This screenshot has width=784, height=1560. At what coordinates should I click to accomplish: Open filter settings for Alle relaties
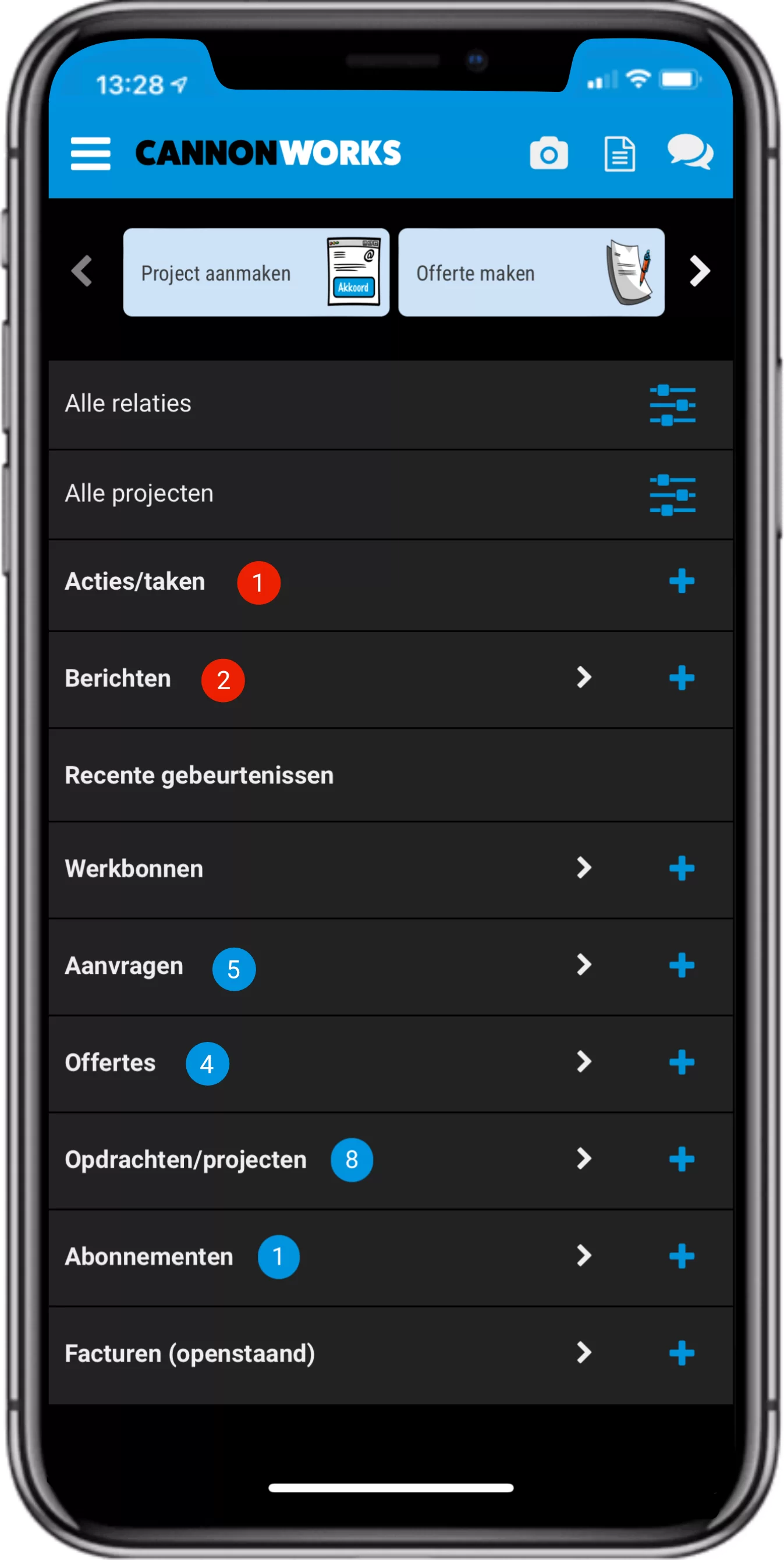tap(673, 406)
